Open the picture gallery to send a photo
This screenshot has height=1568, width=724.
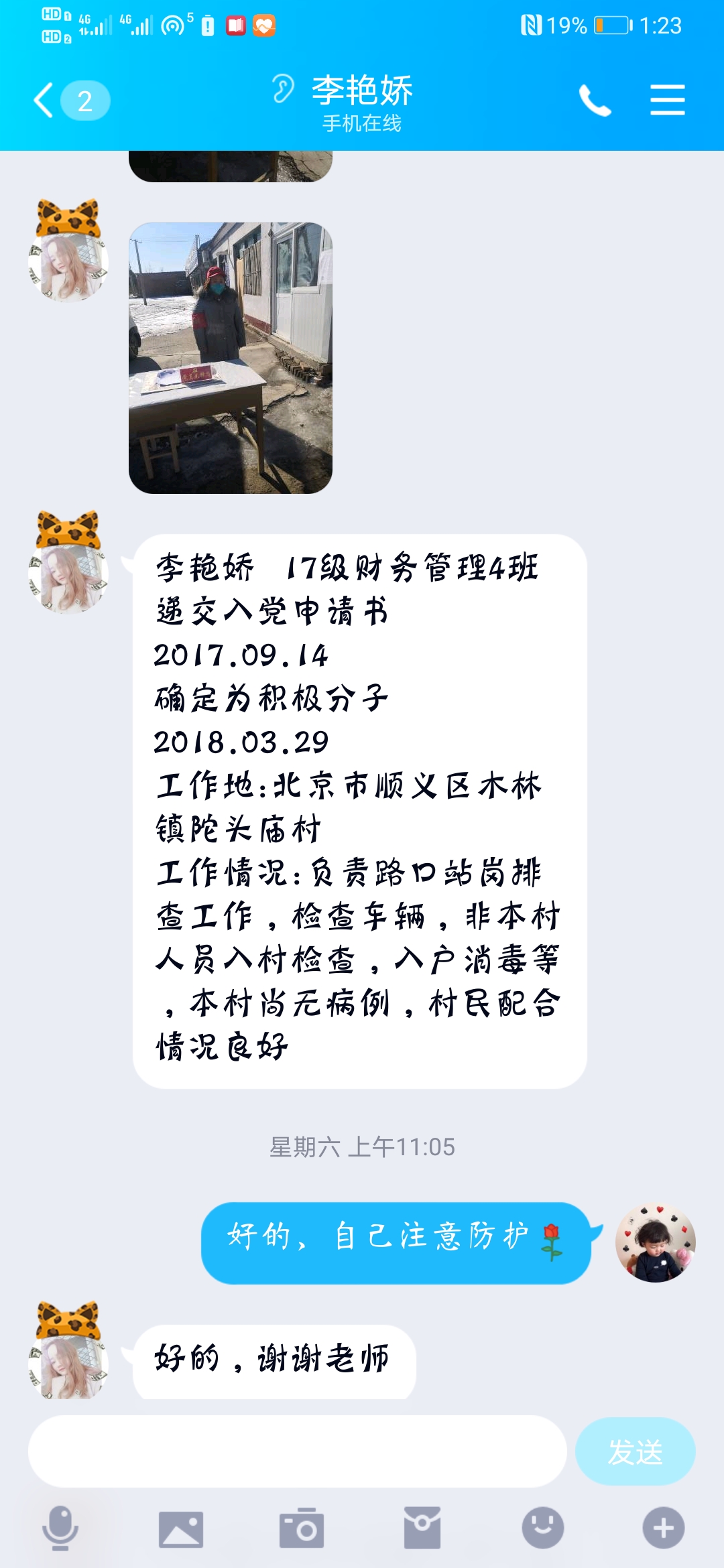click(x=180, y=1529)
